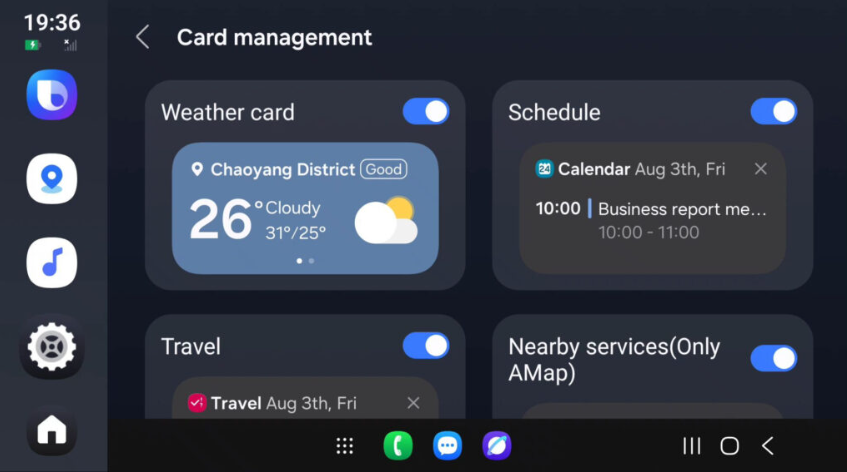Open the app drawer grid
Screen dimensions: 847x472
point(345,446)
